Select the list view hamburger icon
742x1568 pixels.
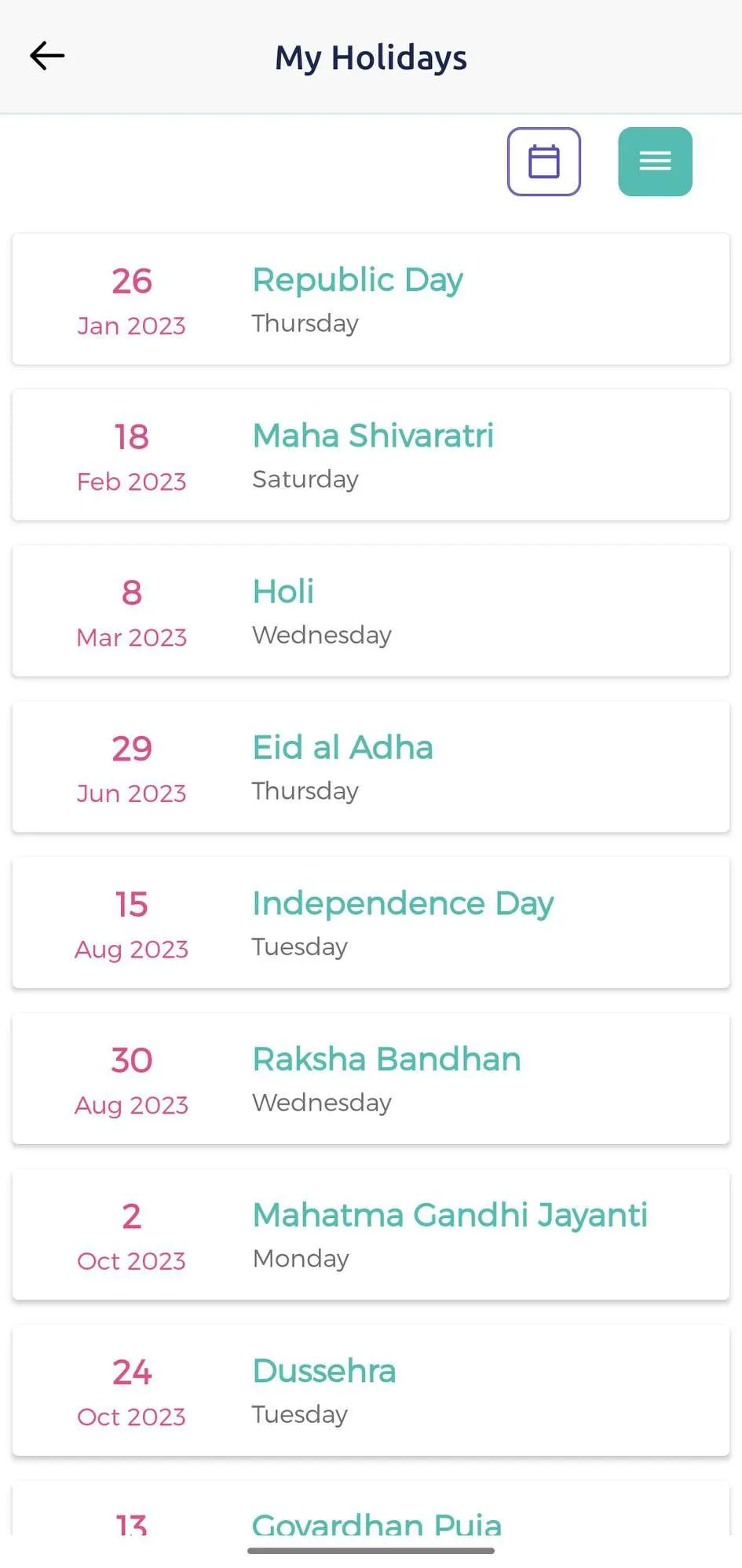point(654,162)
